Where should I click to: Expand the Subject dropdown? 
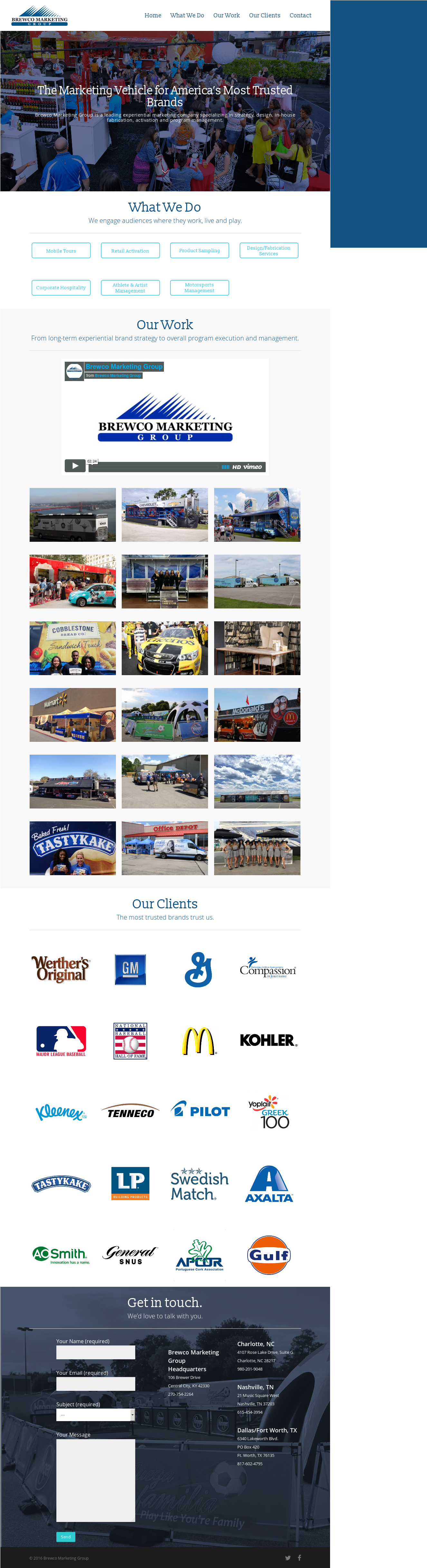(96, 1415)
